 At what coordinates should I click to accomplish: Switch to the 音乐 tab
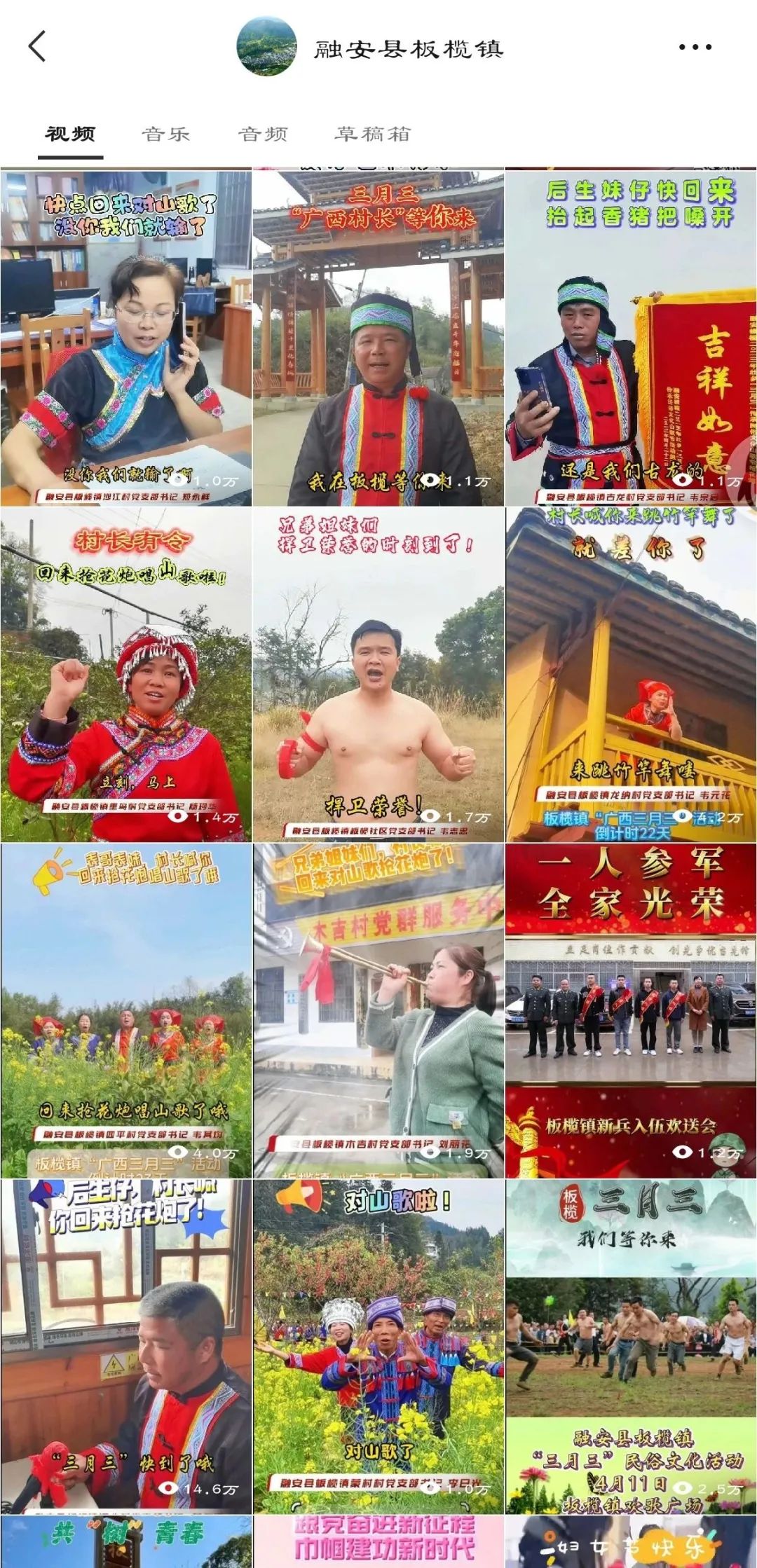(166, 134)
